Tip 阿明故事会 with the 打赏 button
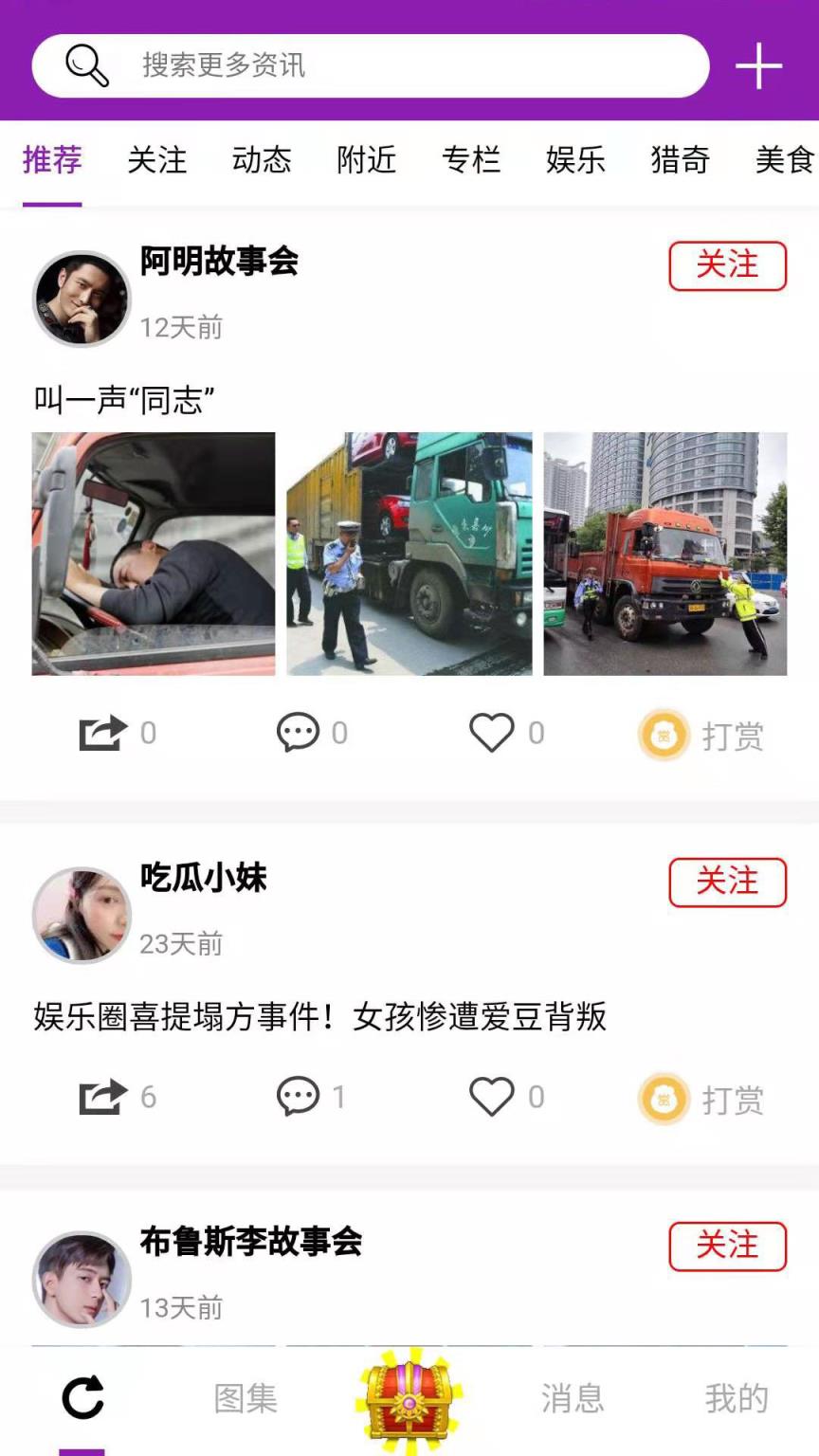The width and height of the screenshot is (819, 1456). pos(701,736)
